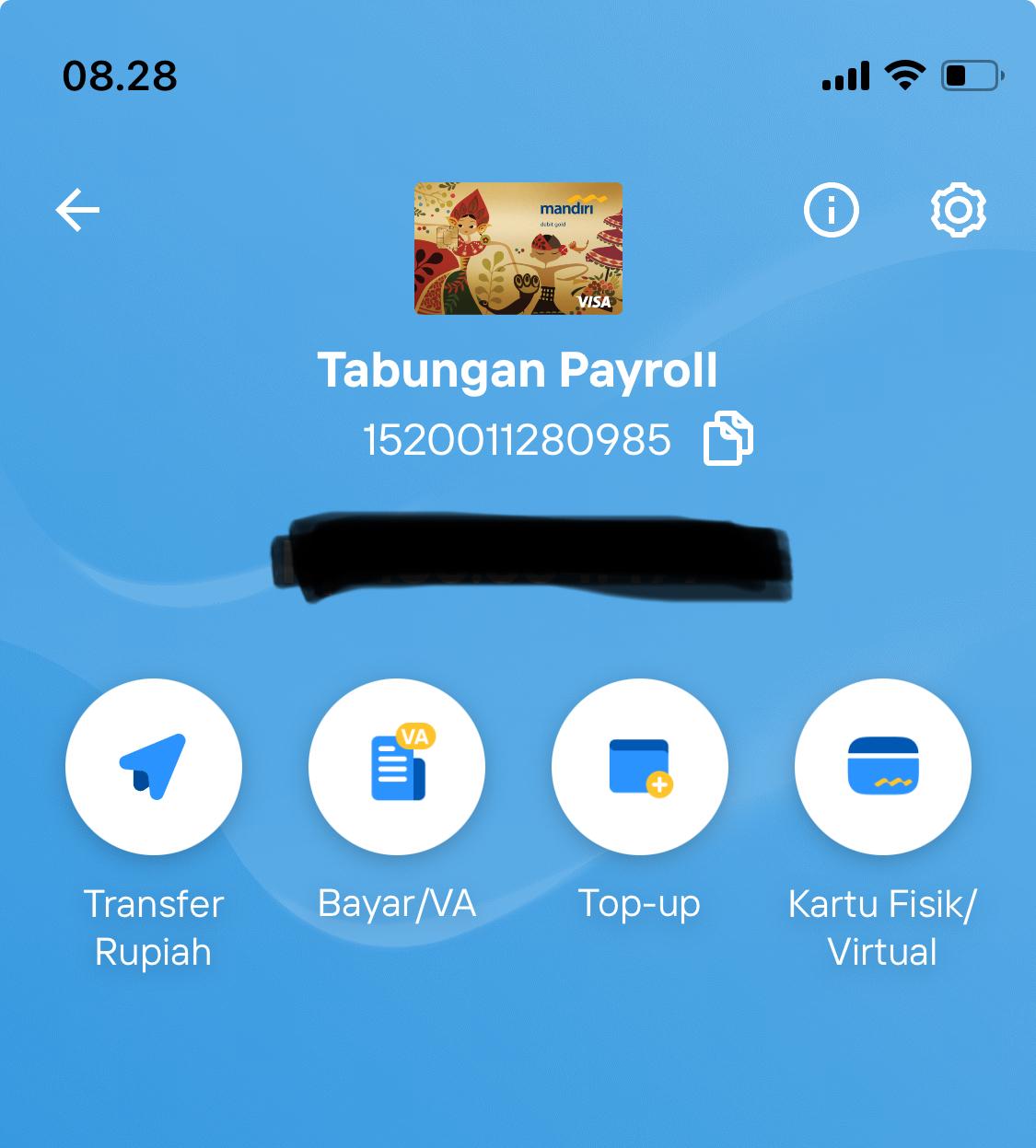
Task: Start a Transfer Rupiah
Action: click(x=154, y=767)
